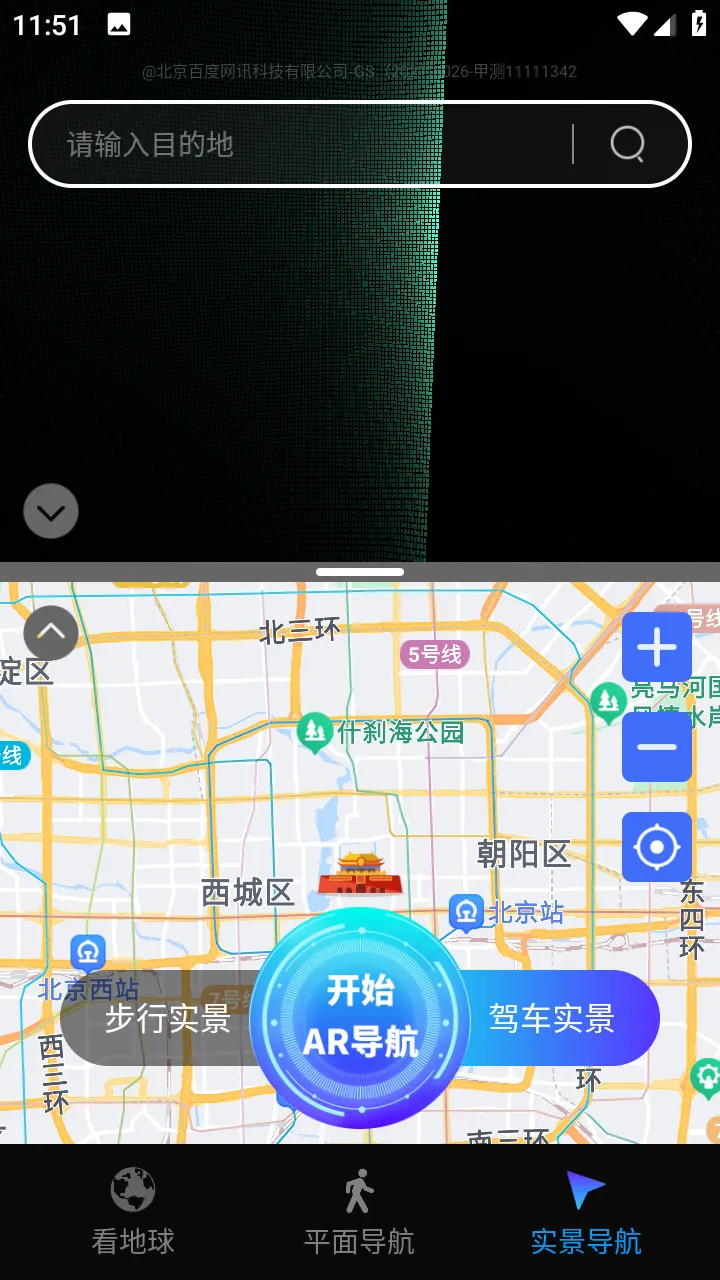
Task: Tap the magnifier search icon
Action: [x=627, y=143]
